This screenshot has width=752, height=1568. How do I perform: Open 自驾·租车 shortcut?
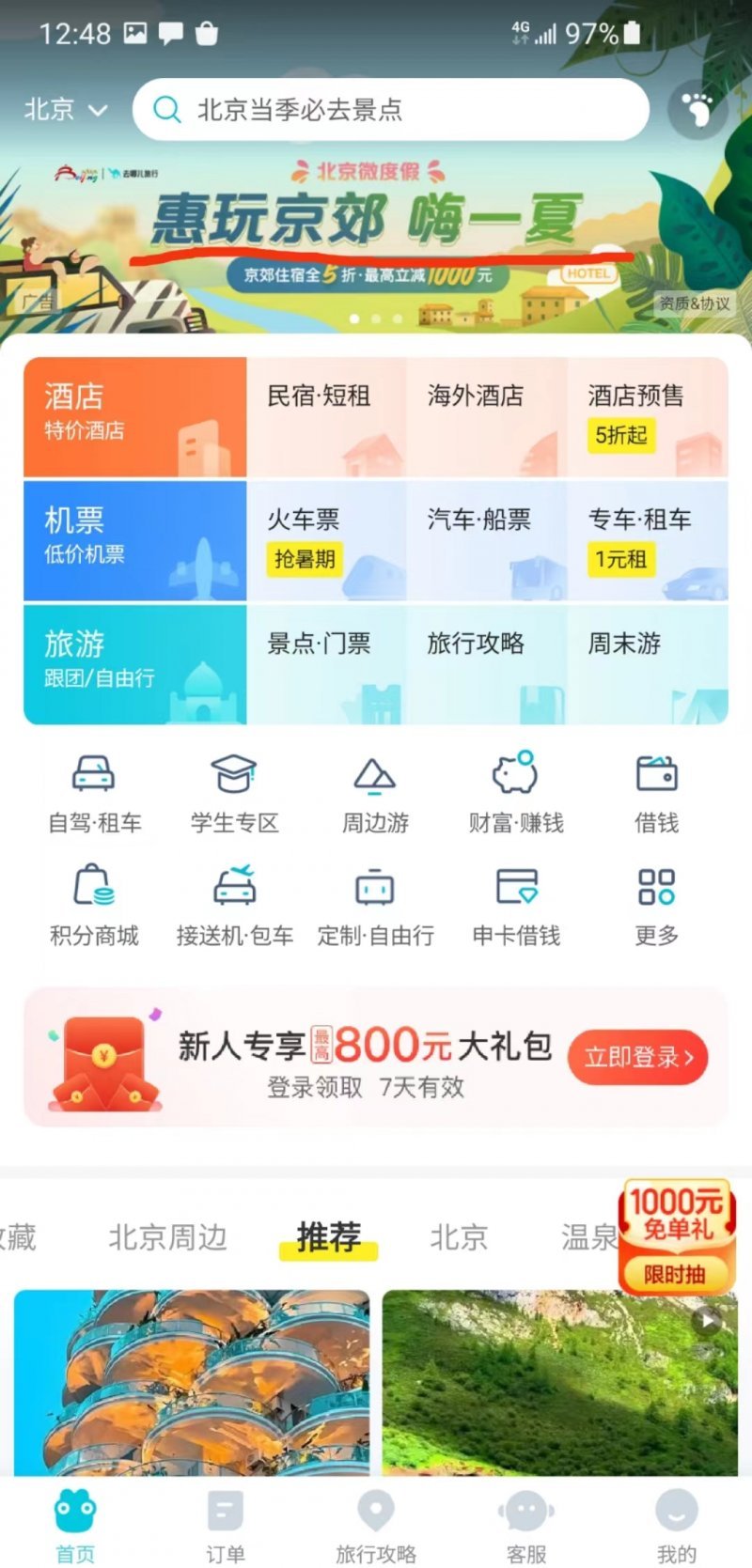[x=94, y=794]
